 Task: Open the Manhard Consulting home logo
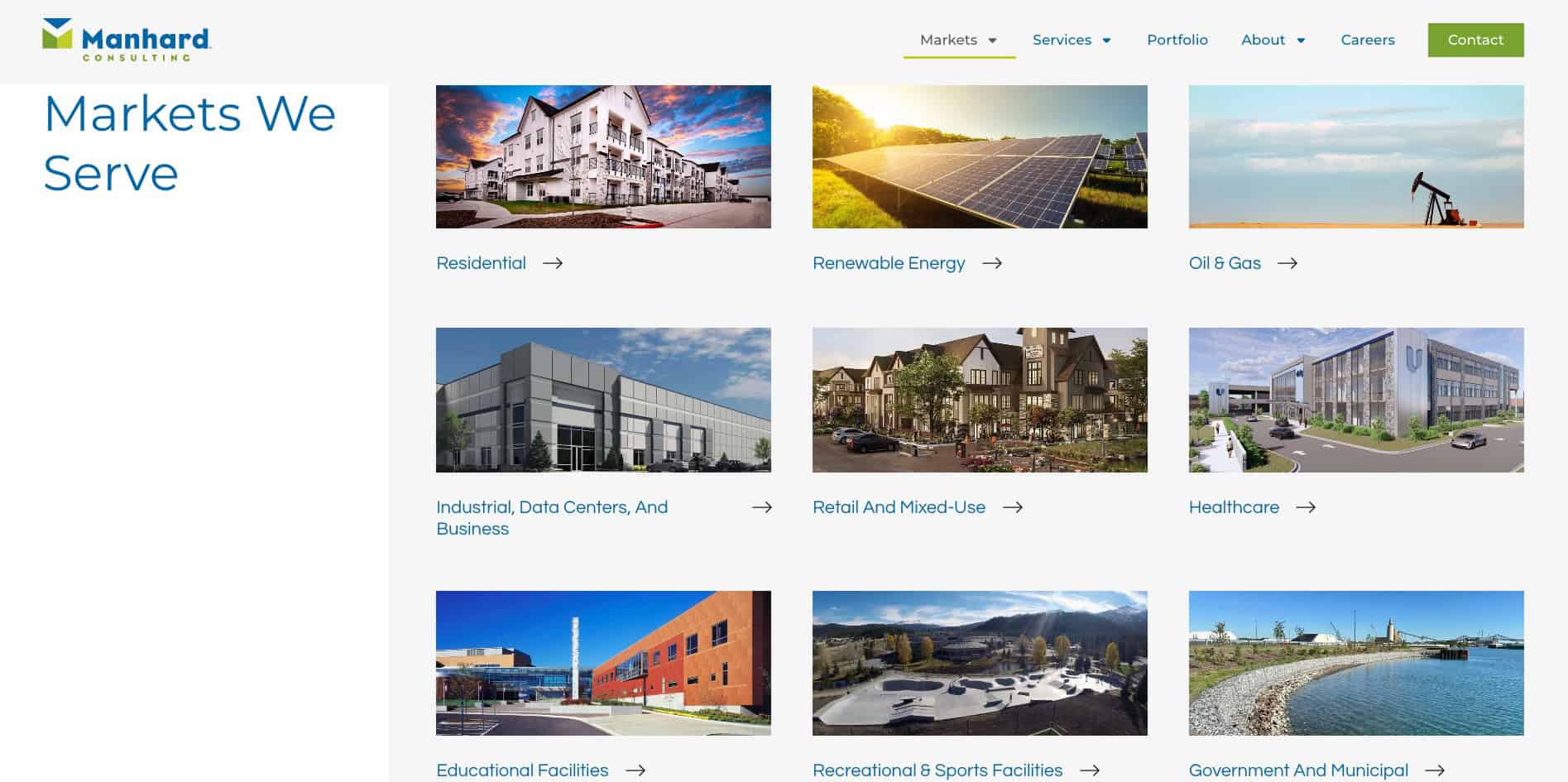[127, 40]
